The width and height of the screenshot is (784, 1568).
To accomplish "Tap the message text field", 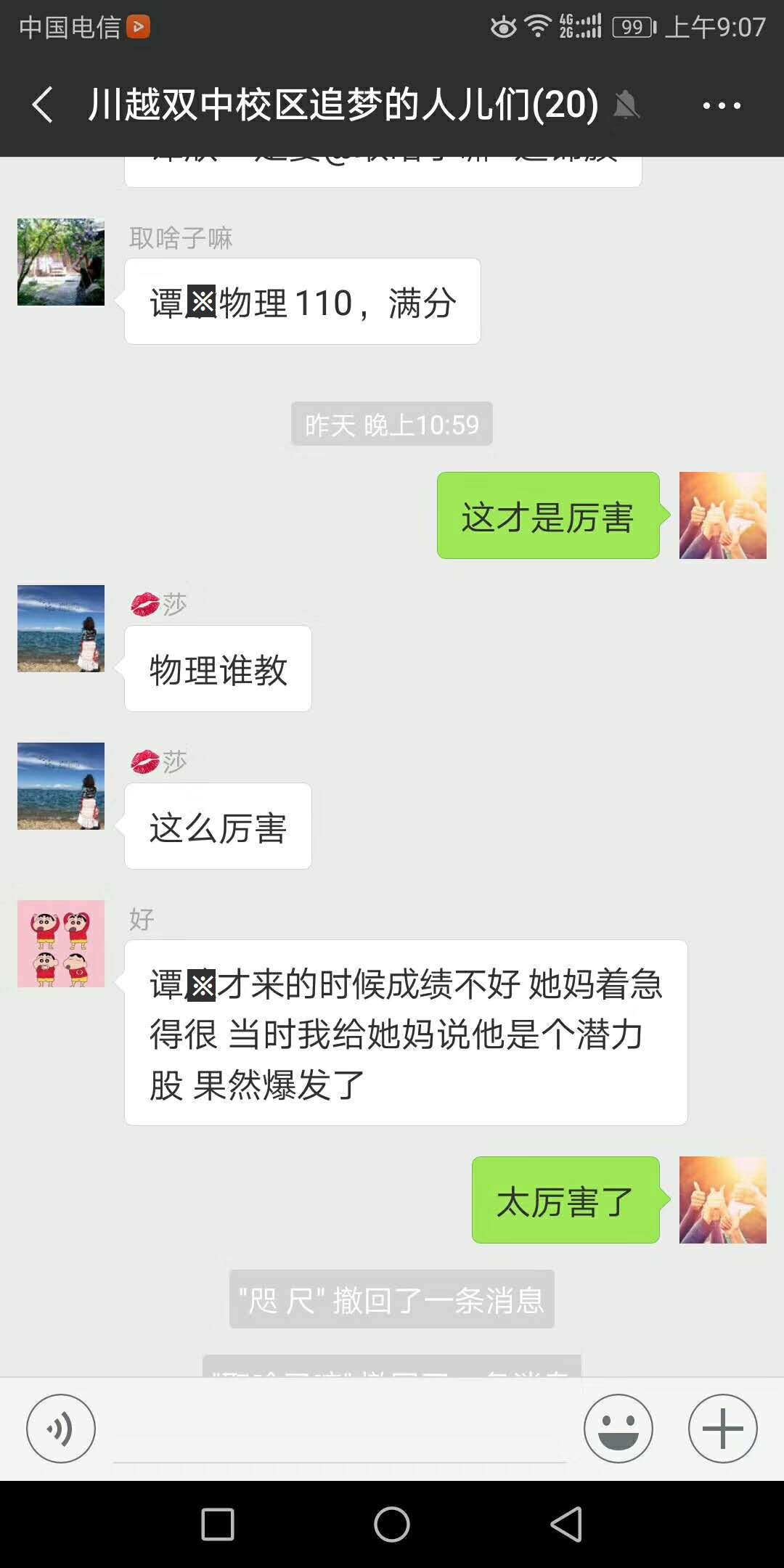I will 340,1430.
